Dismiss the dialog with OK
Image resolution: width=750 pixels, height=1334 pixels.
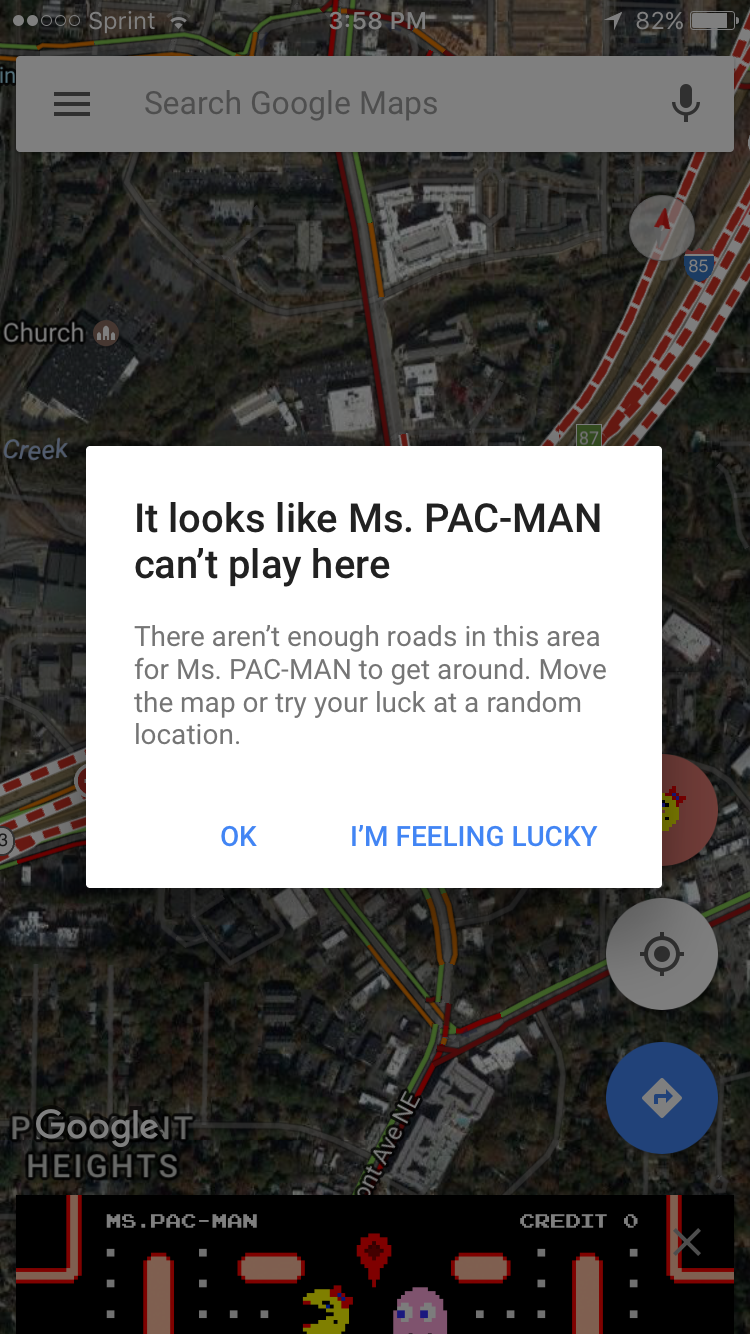coord(238,836)
